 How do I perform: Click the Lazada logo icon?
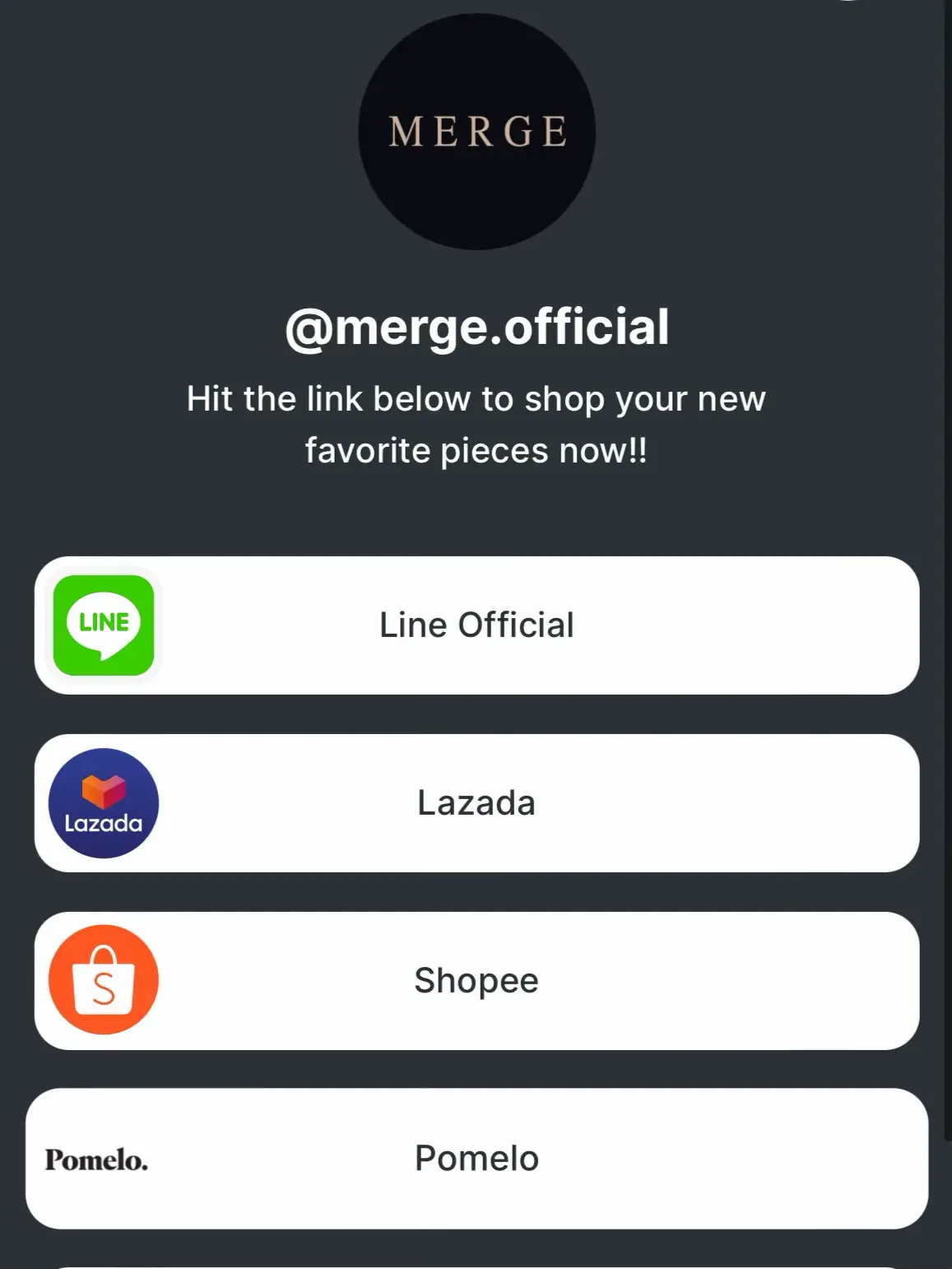104,804
